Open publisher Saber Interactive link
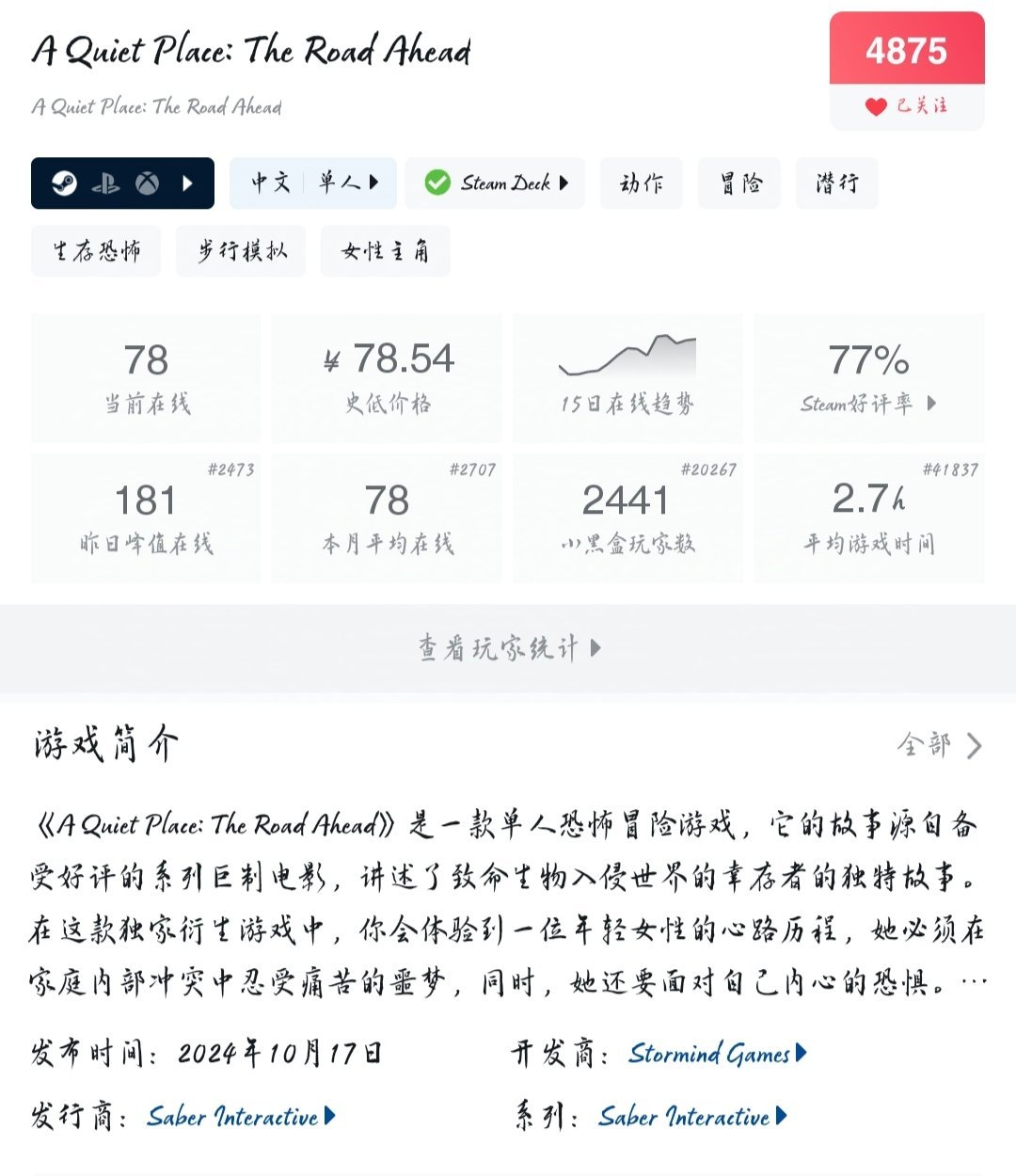 (241, 1117)
